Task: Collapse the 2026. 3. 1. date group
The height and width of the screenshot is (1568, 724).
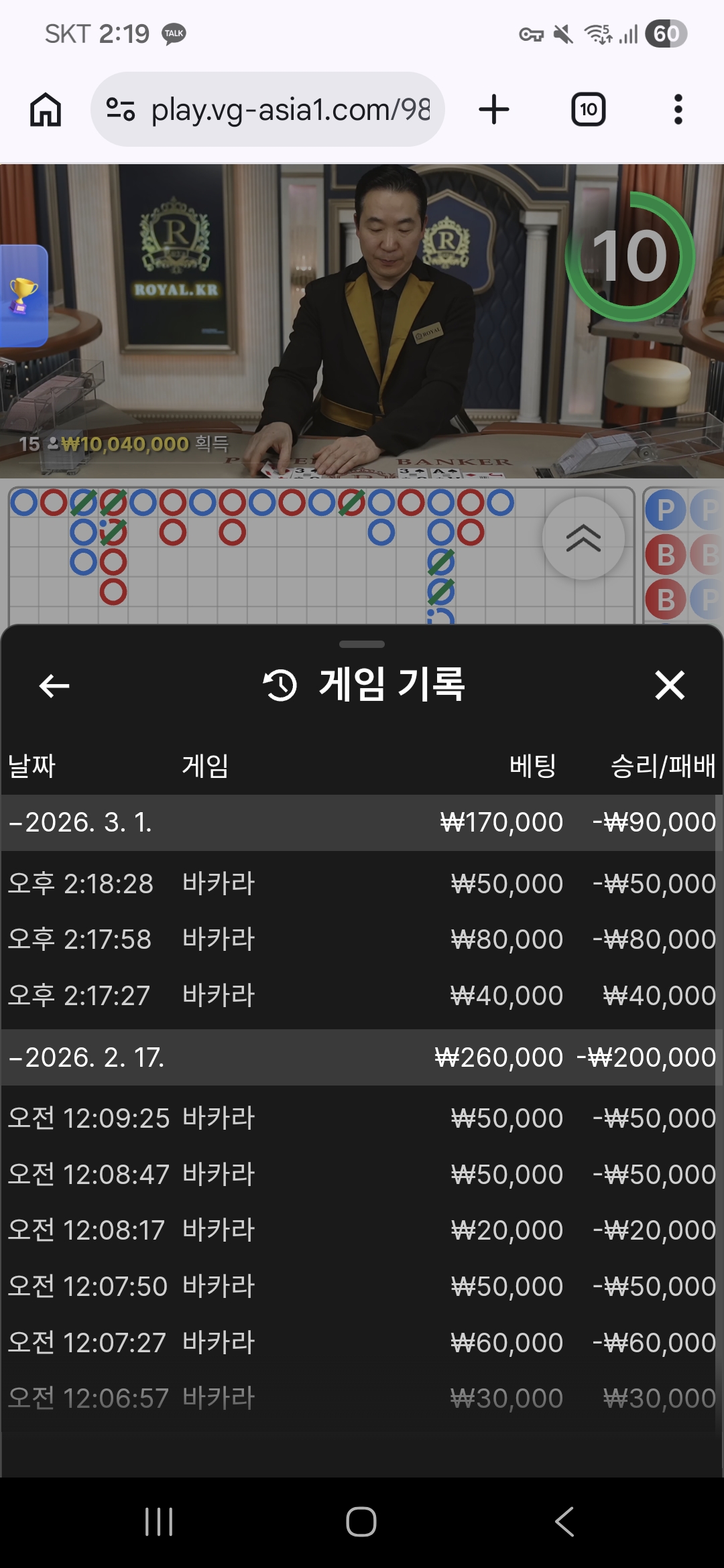Action: [x=80, y=822]
